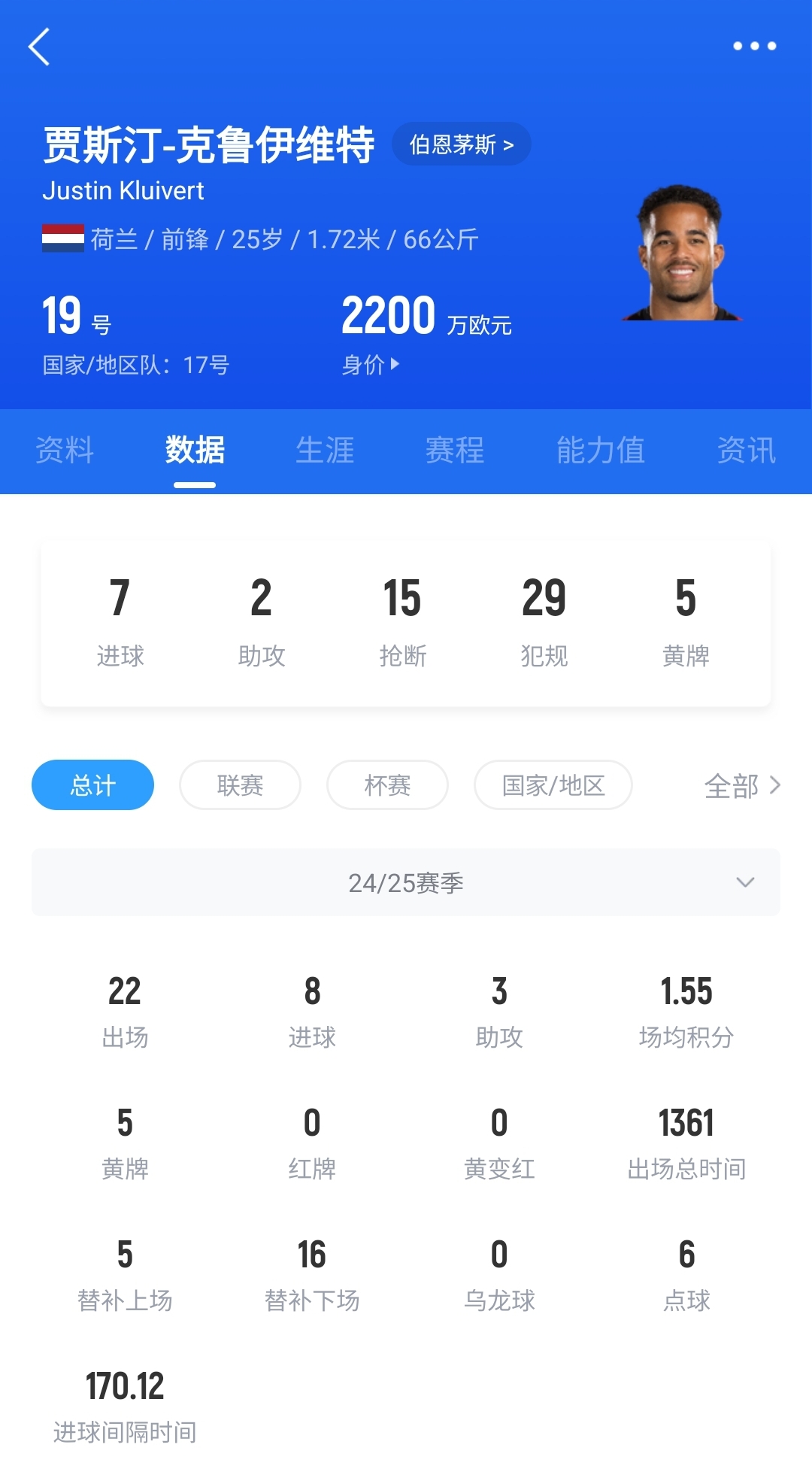812x1484 pixels.
Task: Switch to the 资料 tab
Action: pos(65,451)
